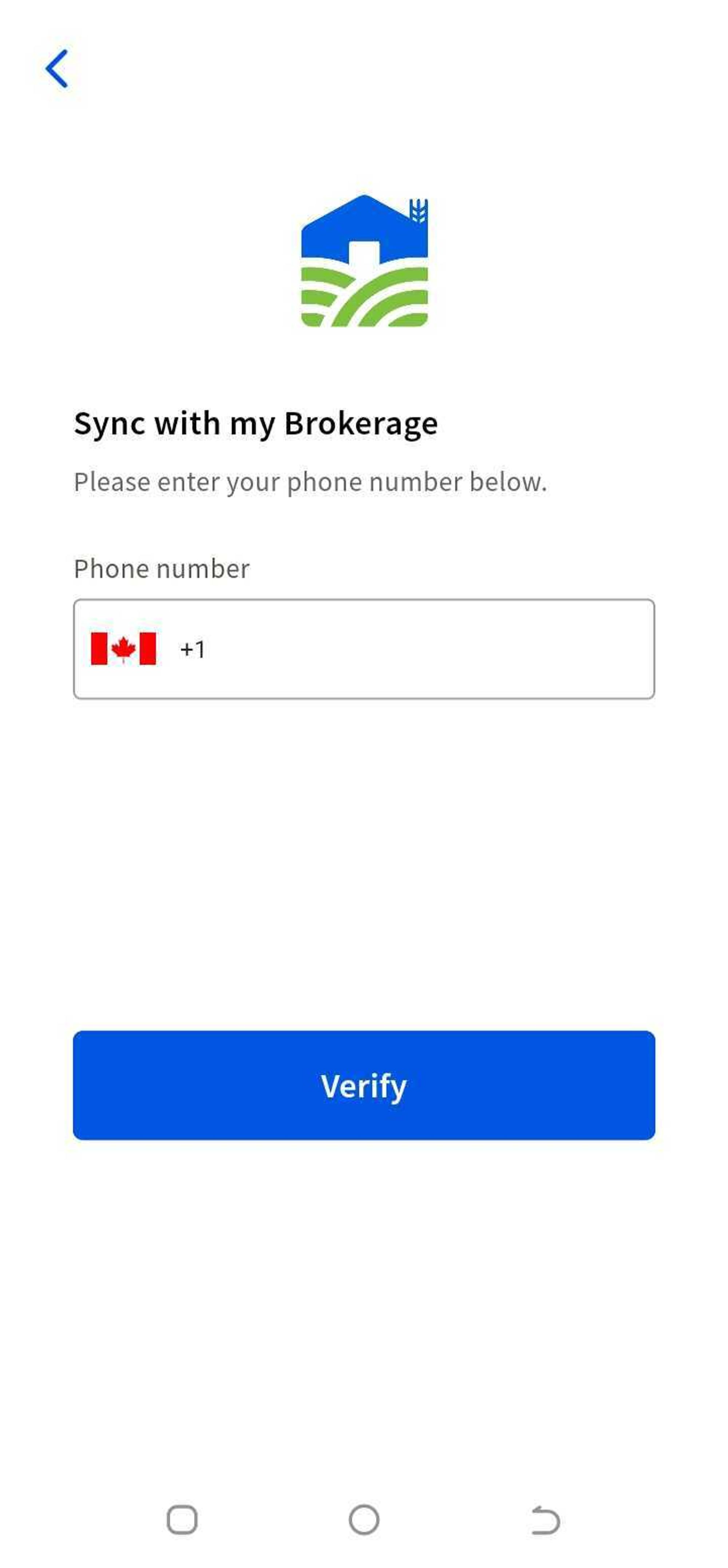Open recent apps from navigation bar

coord(182,1519)
